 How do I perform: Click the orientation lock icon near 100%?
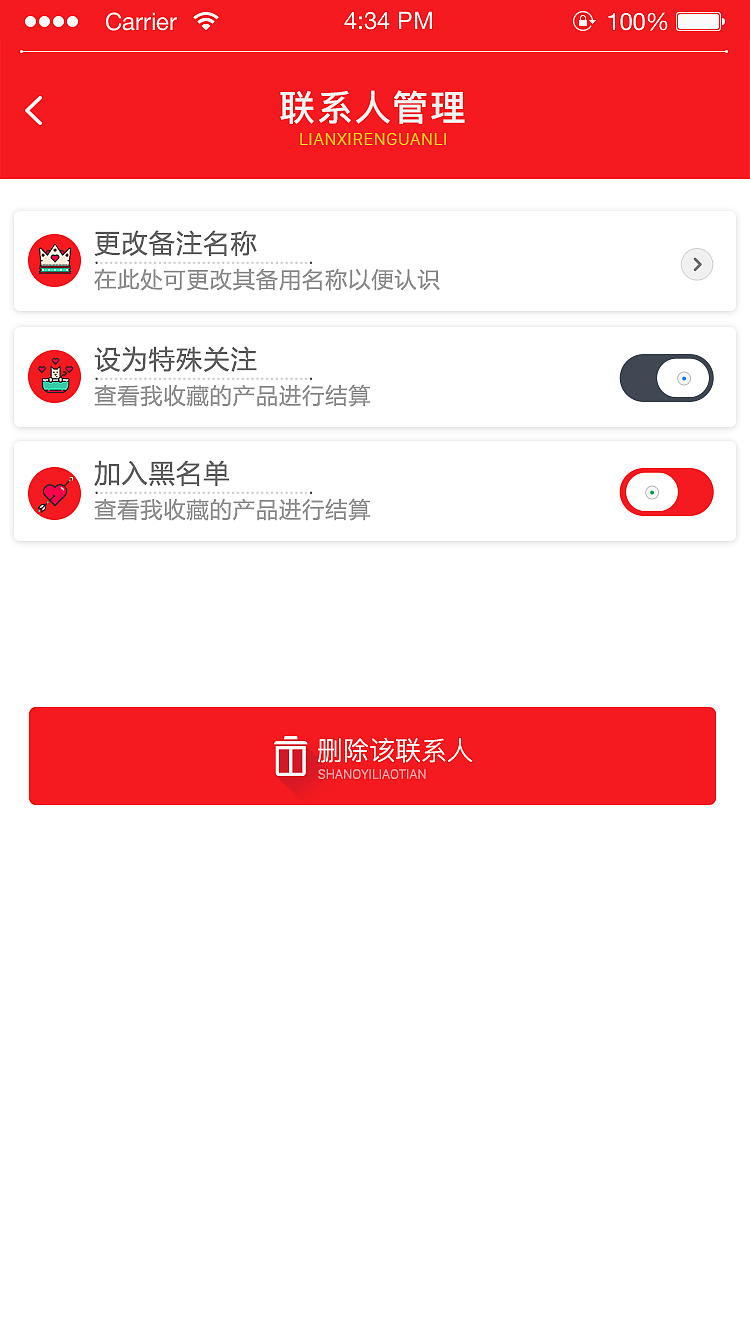(x=584, y=20)
